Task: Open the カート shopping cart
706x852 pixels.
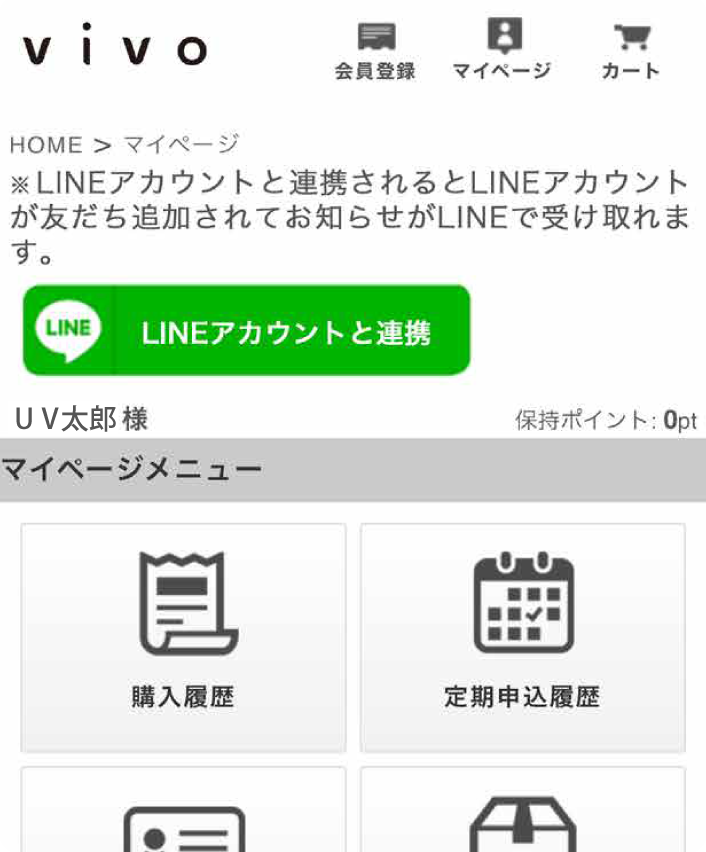Action: tap(630, 51)
